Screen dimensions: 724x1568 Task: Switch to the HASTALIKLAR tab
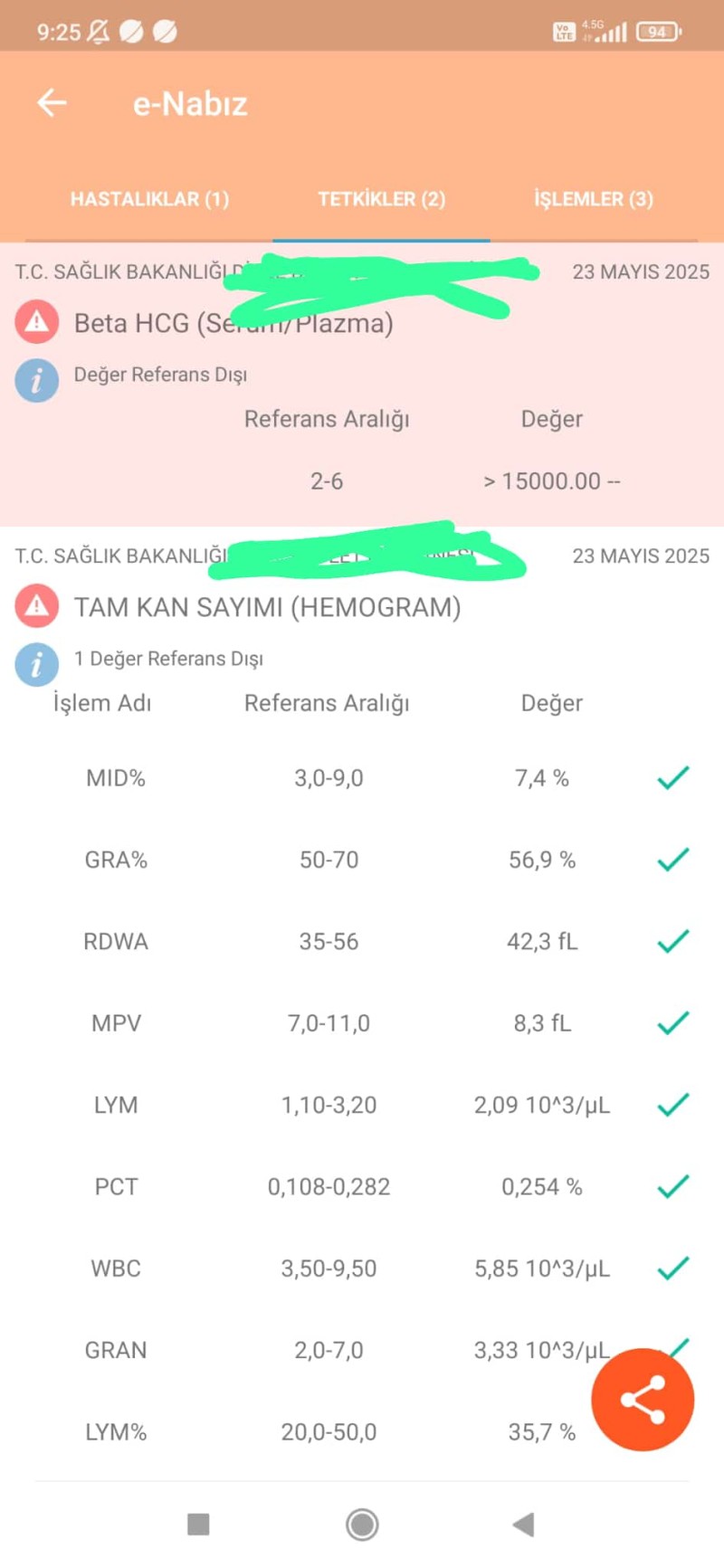coord(149,199)
